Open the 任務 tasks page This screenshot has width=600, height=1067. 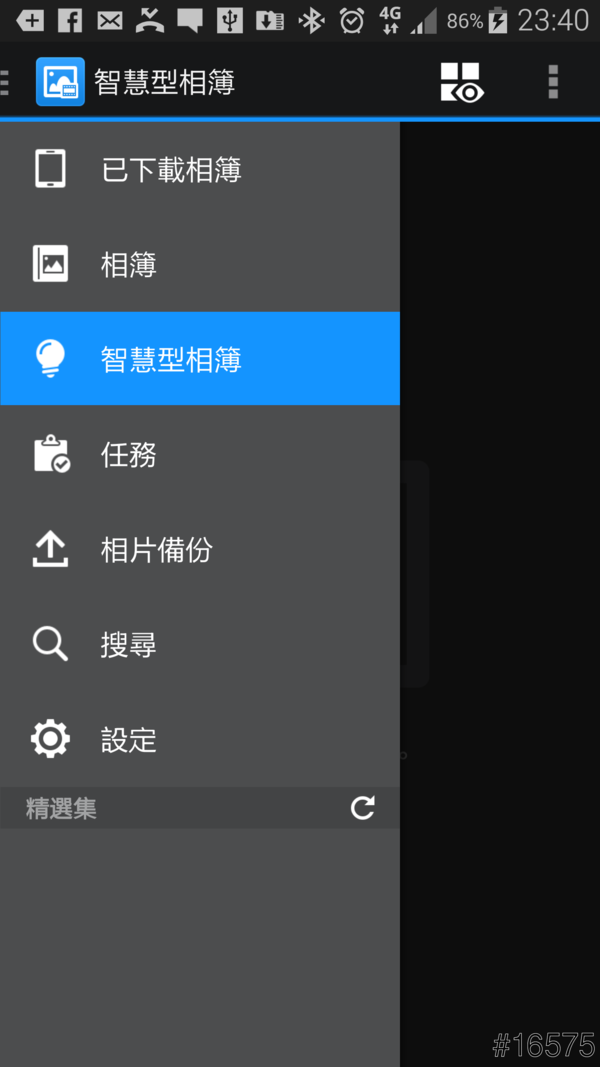click(x=128, y=454)
